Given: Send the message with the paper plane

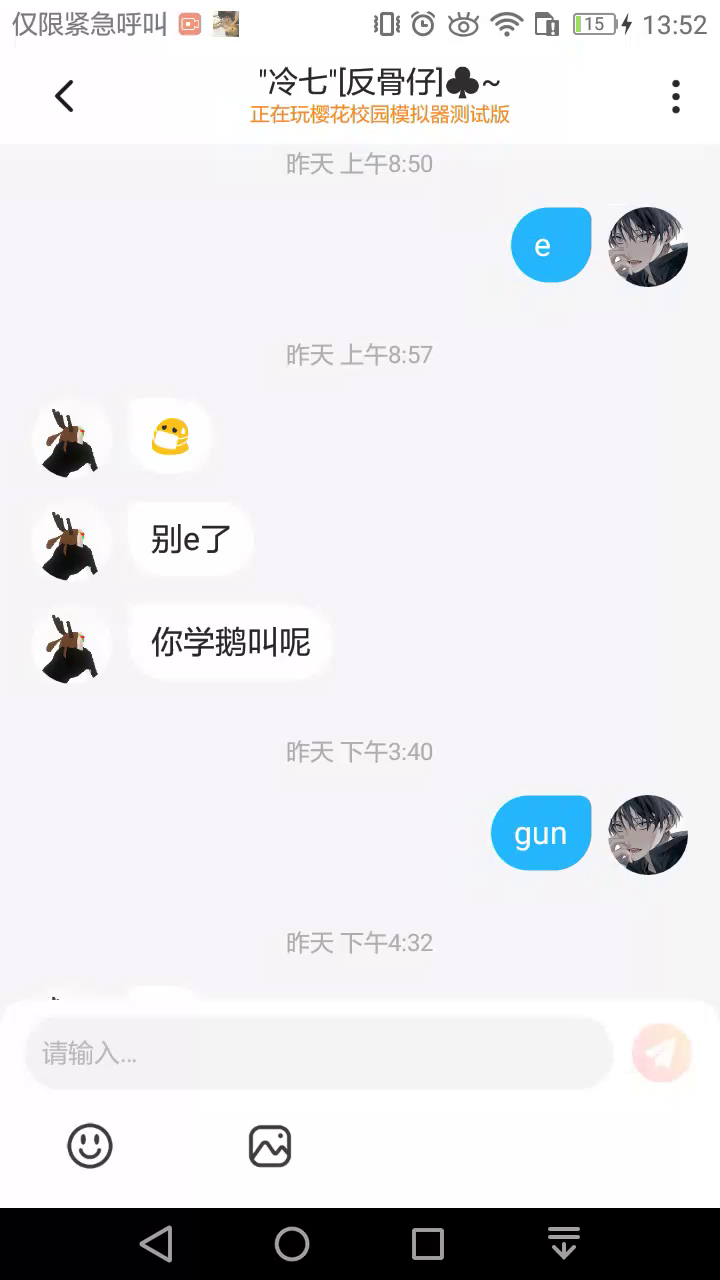Looking at the screenshot, I should point(661,1053).
